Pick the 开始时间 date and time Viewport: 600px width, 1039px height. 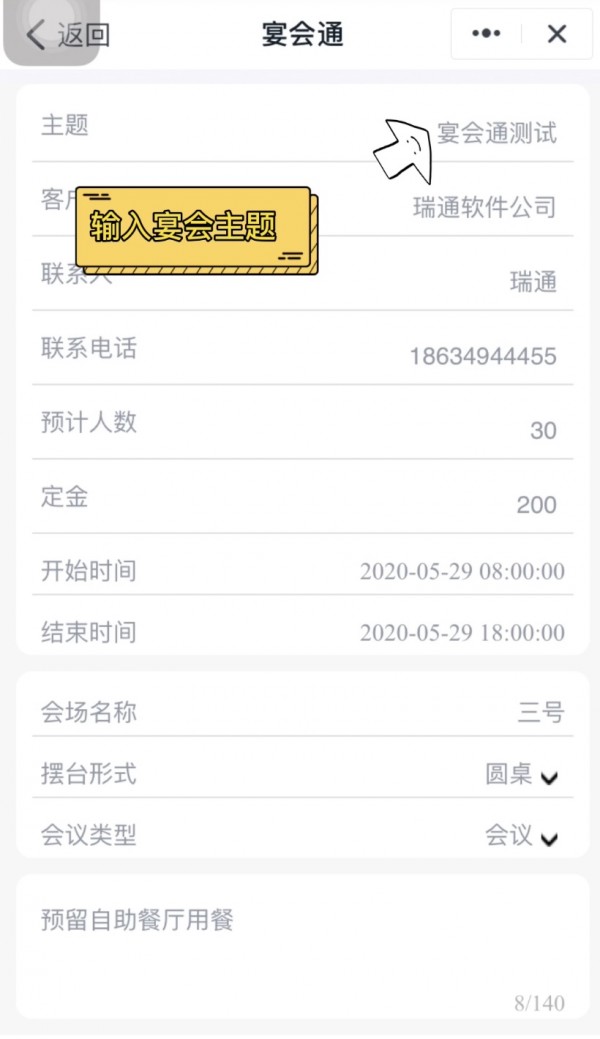(462, 572)
